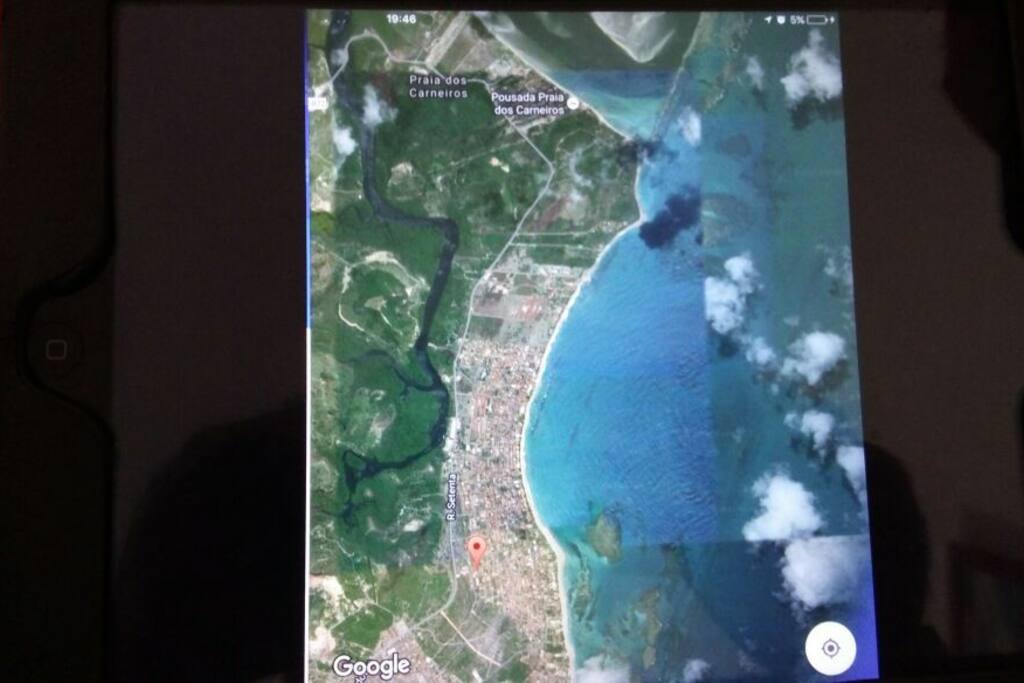Open Pousada Praia dos Carneiros place marker

(x=572, y=103)
